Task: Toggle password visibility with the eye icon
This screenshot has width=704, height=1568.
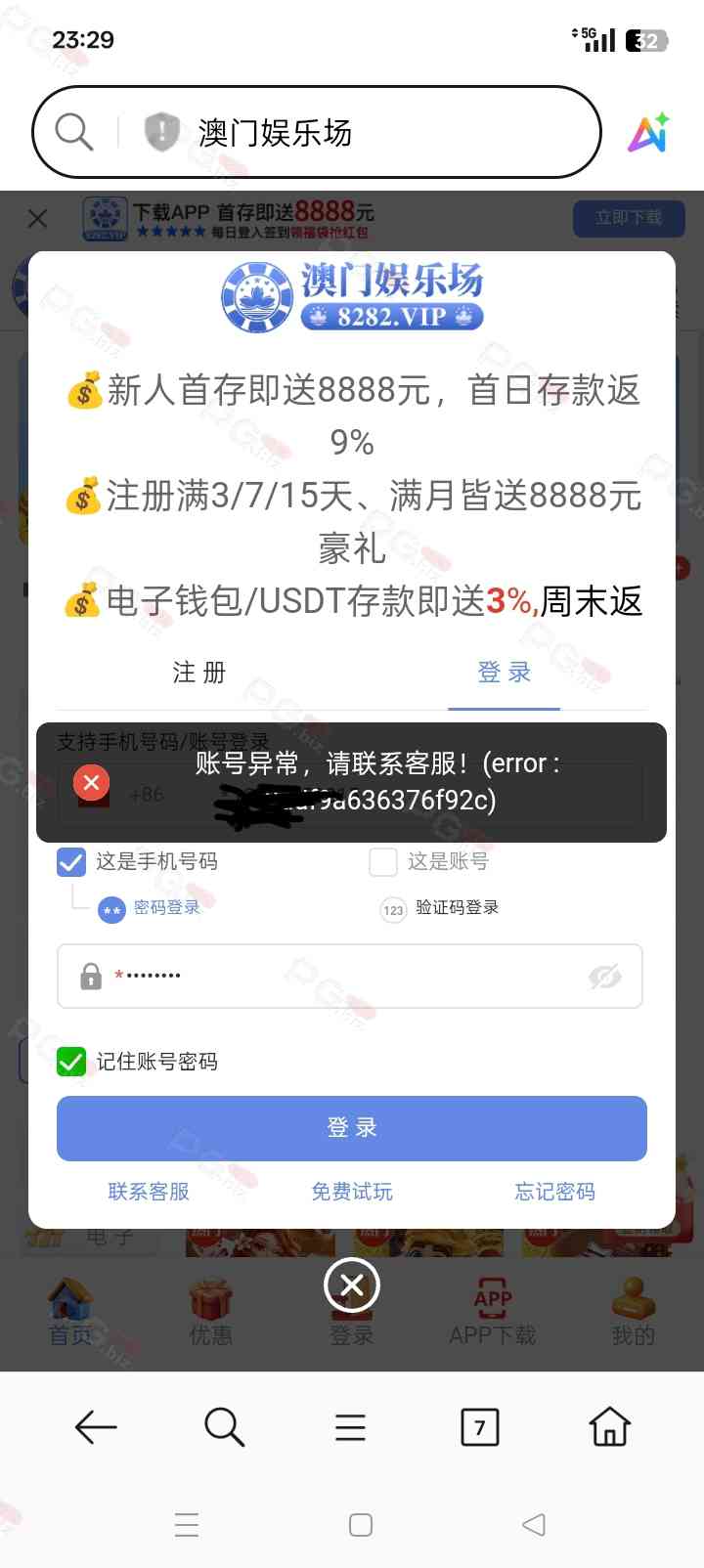Action: point(604,976)
